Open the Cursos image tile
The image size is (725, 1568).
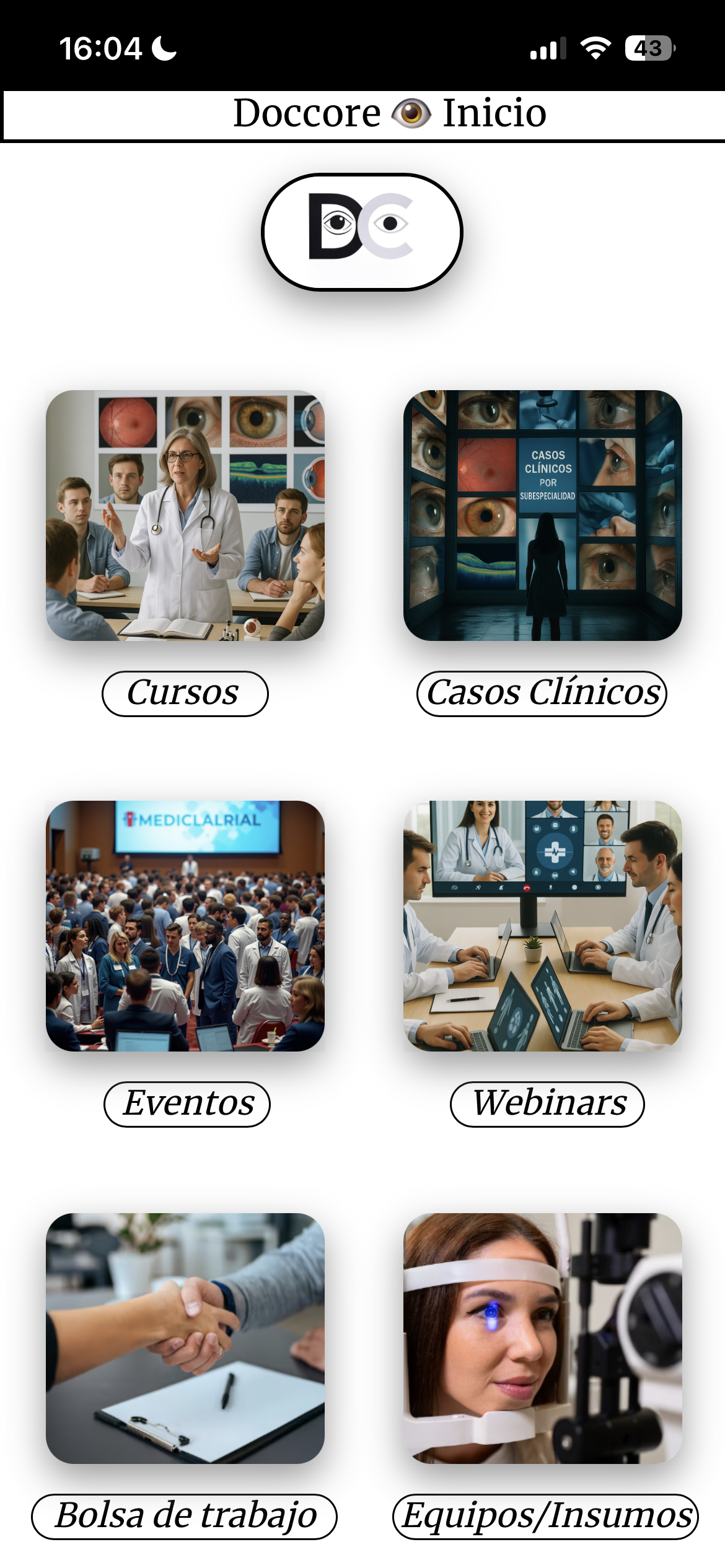tap(185, 515)
